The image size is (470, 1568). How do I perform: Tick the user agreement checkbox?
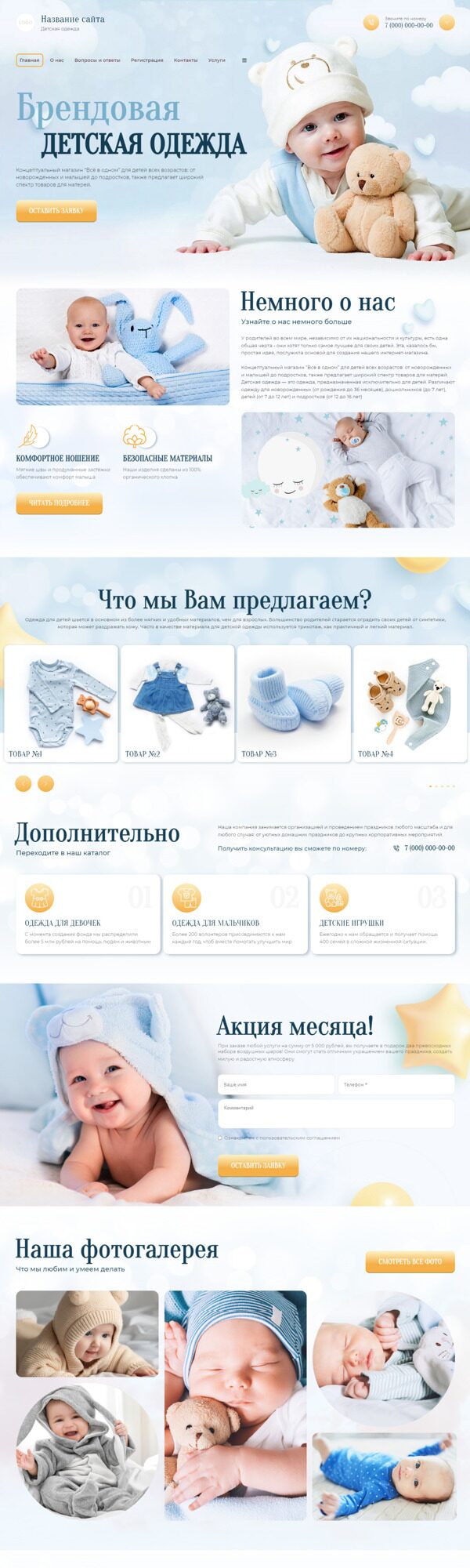tap(220, 1138)
